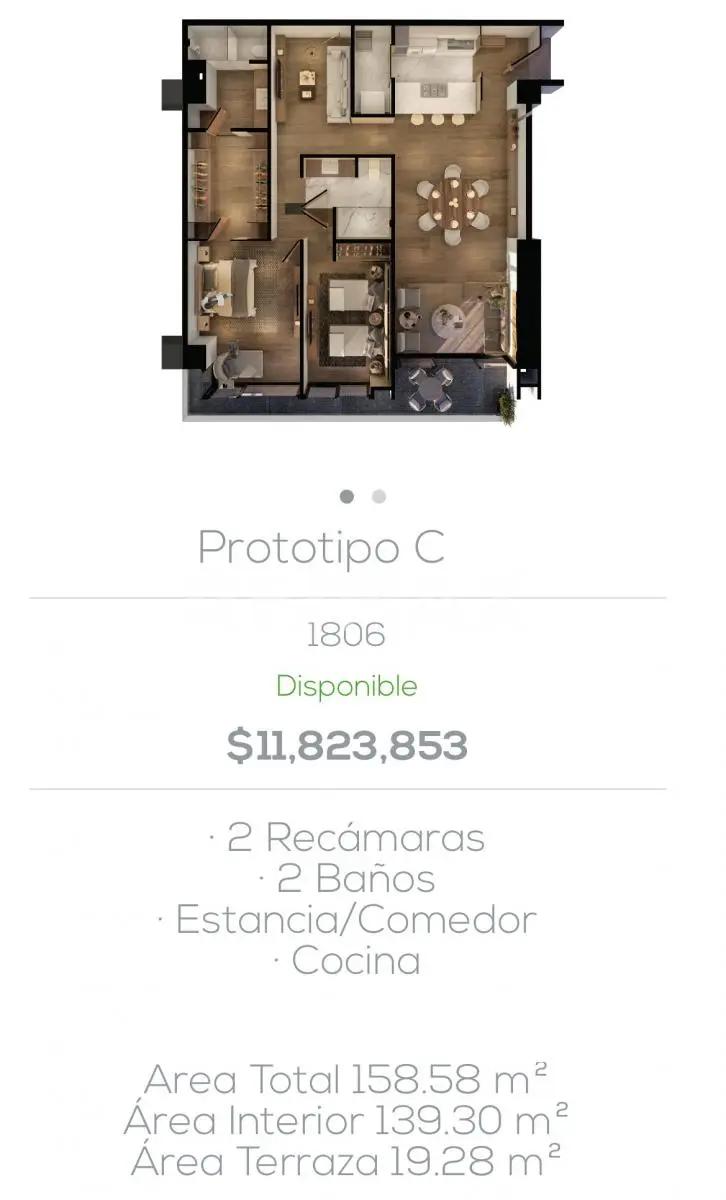Click the 'Disponible' availability status label
This screenshot has width=726, height=1200.
click(347, 686)
